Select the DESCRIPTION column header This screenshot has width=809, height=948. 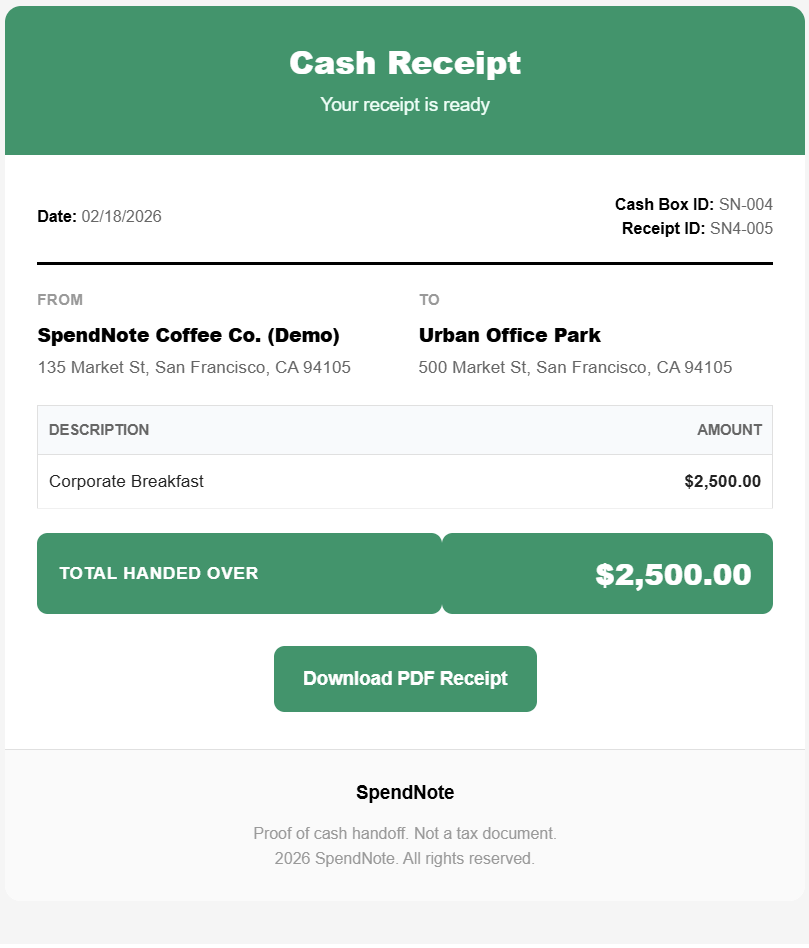tap(98, 429)
